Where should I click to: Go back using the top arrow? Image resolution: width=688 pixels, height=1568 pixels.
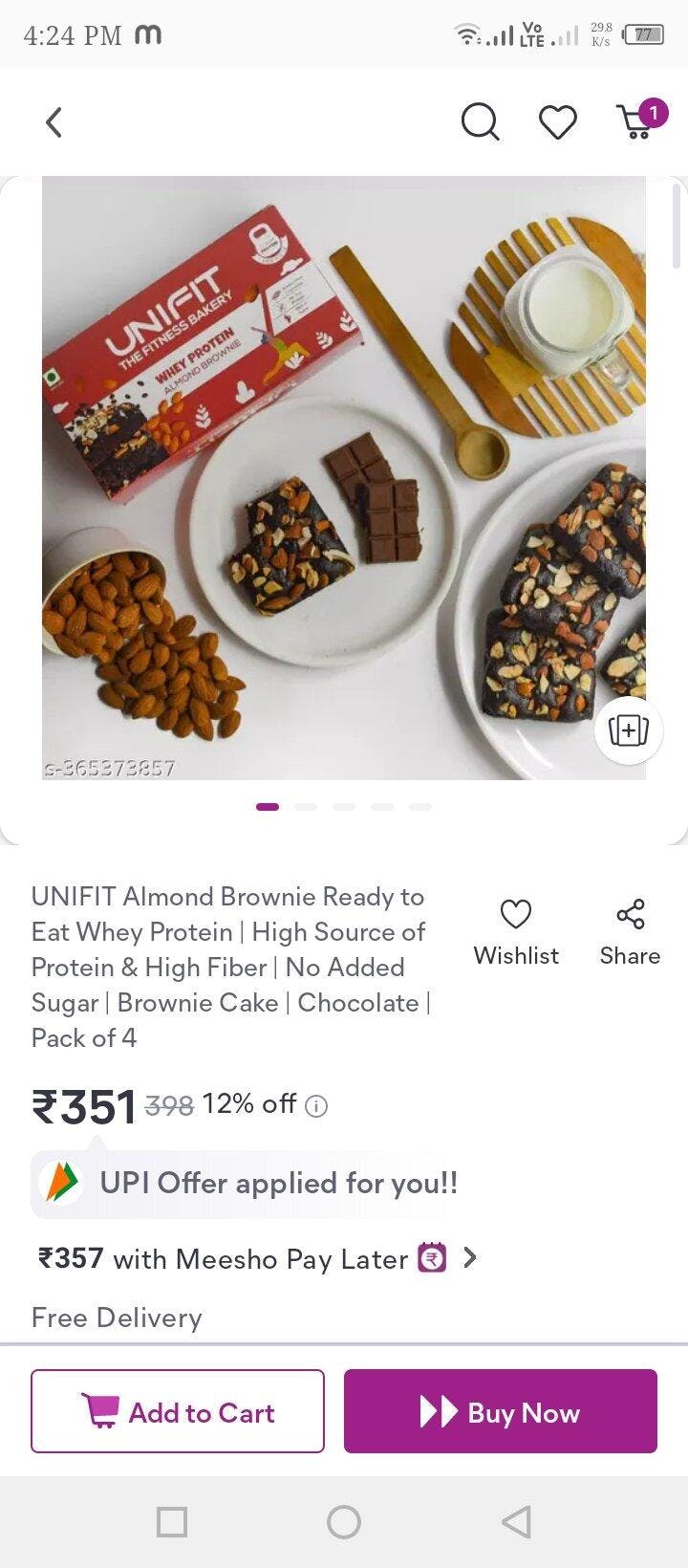coord(54,122)
